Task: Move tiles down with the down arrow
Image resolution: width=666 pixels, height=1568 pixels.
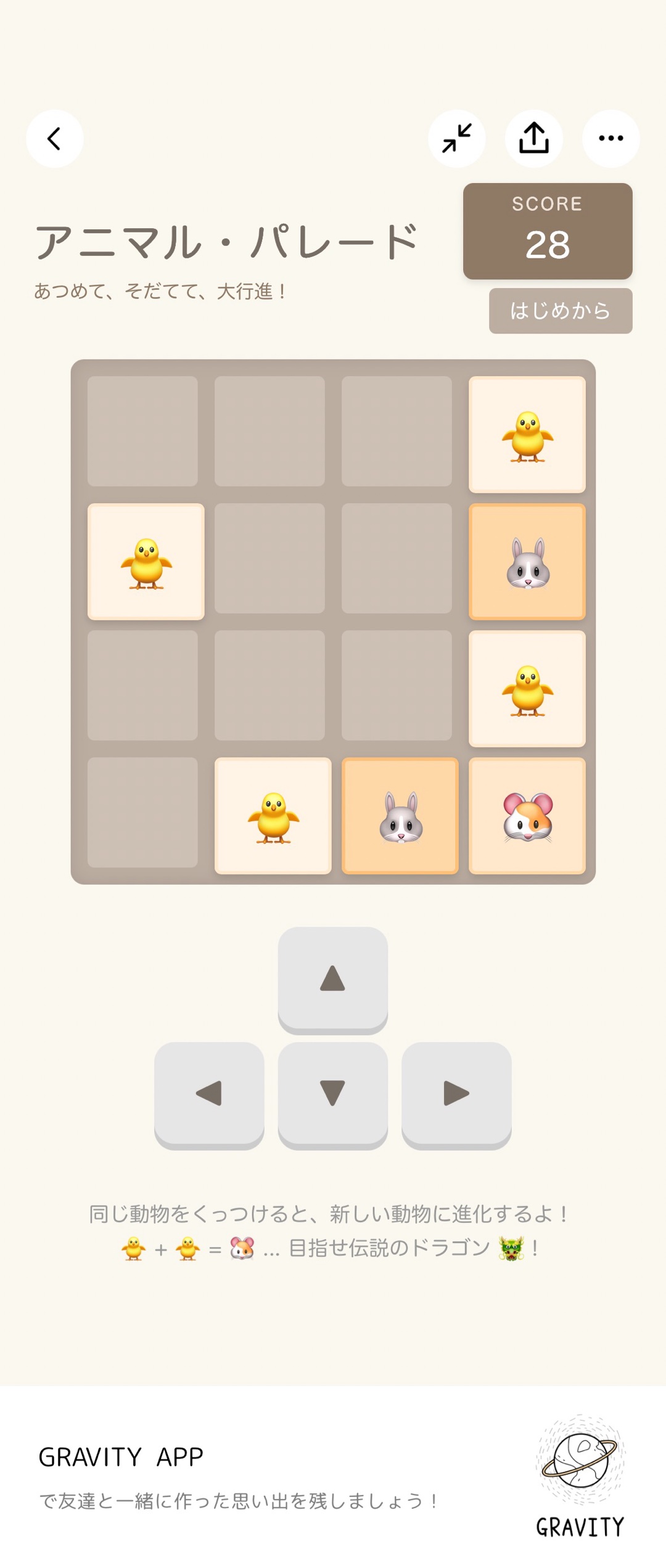Action: pyautogui.click(x=332, y=1093)
